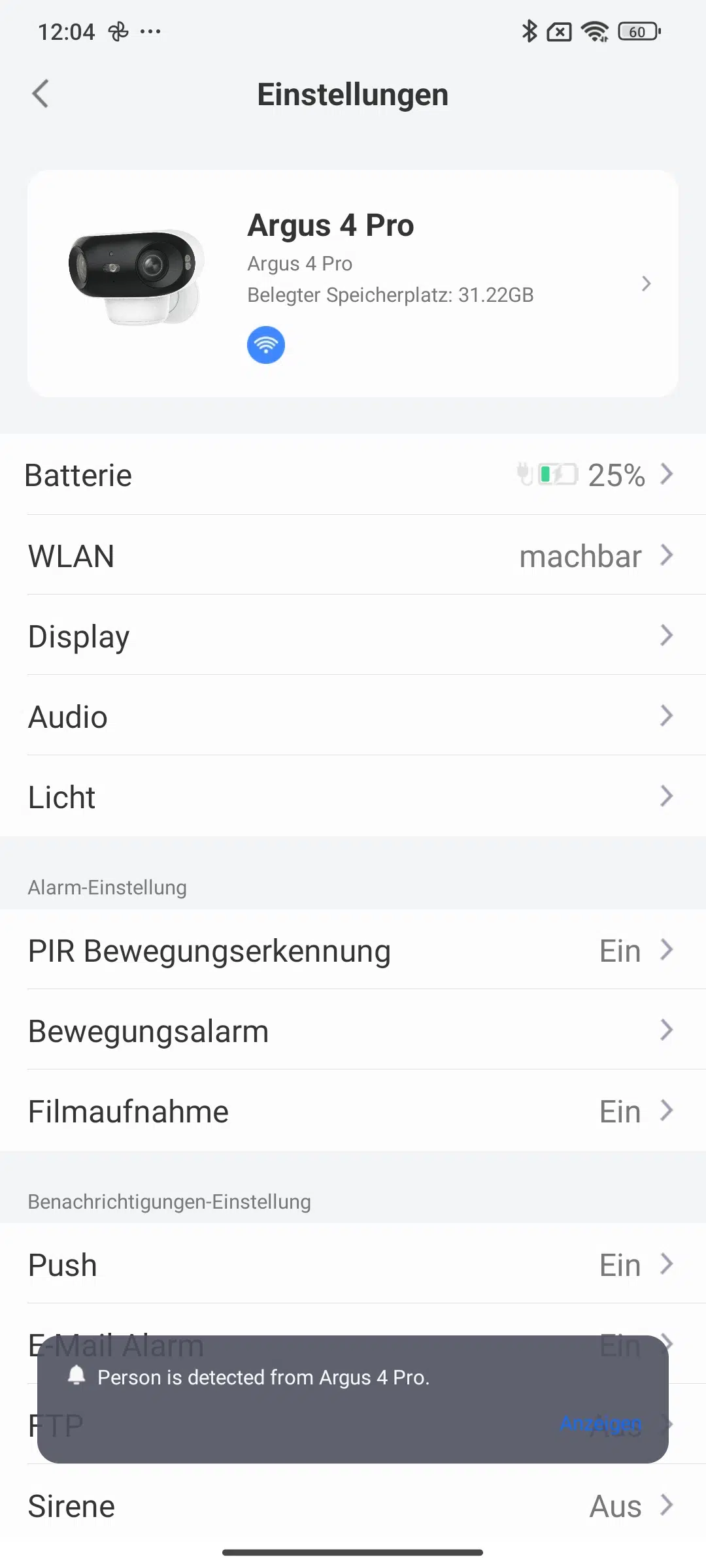Open the Sirene settings row
This screenshot has height=1568, width=706.
(353, 1505)
